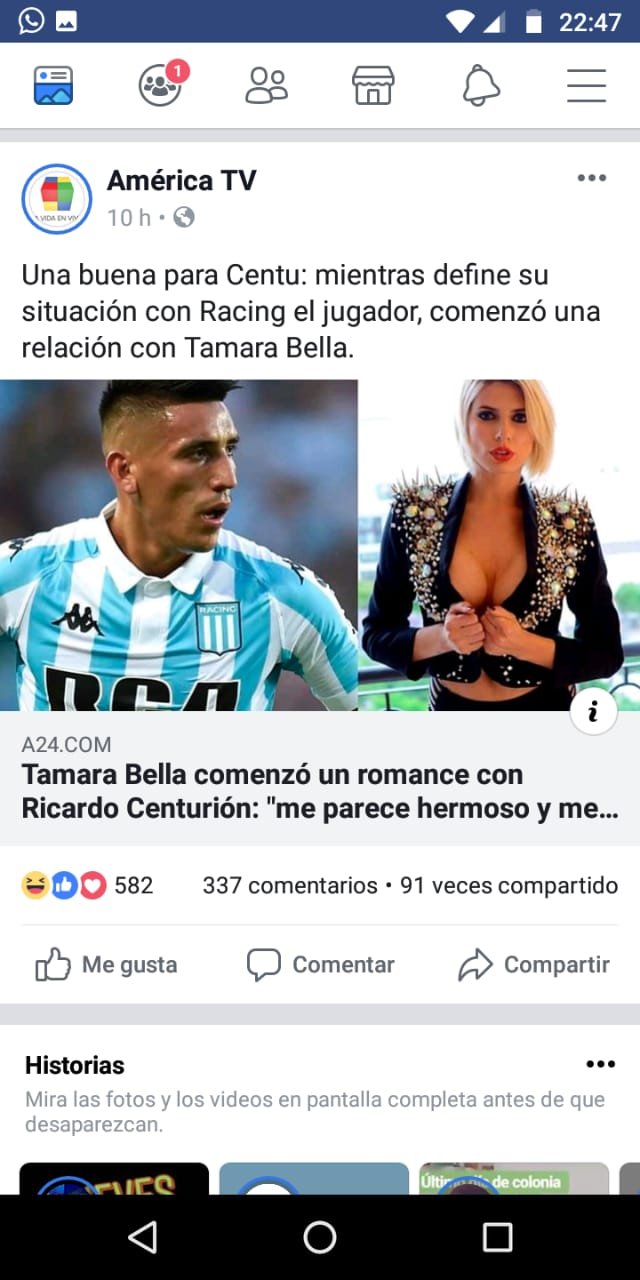640x1280 pixels.
Task: View the 582 reactions on the post
Action: click(x=88, y=885)
